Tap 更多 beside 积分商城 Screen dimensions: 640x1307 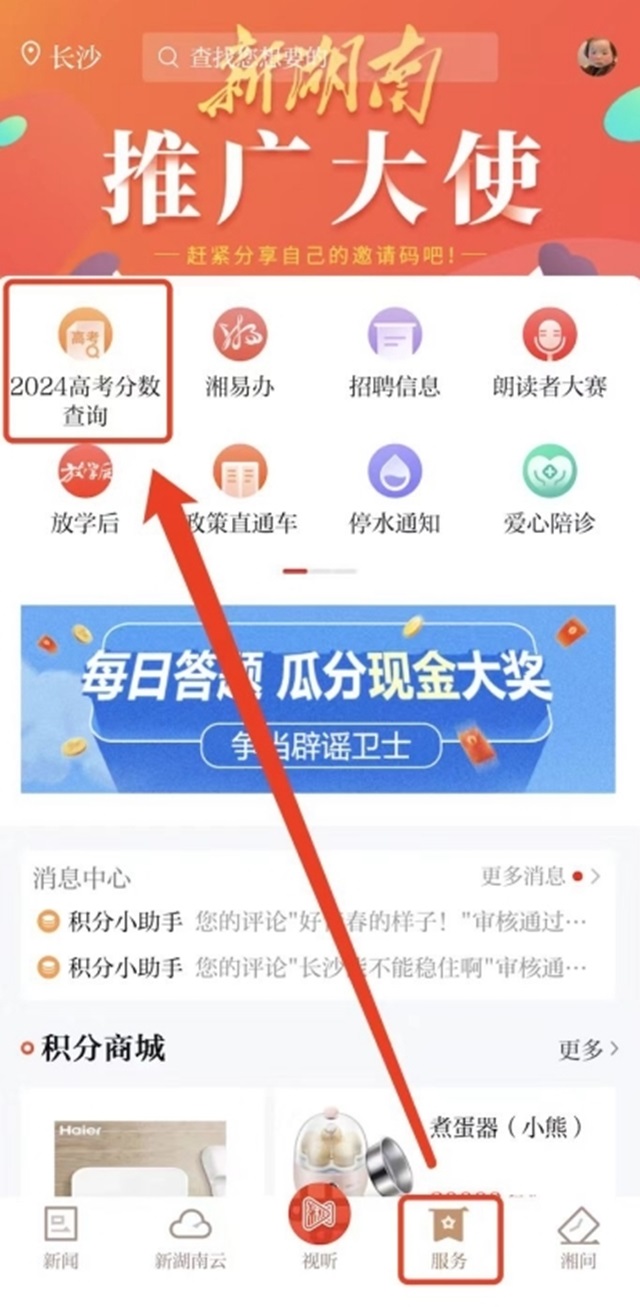[x=587, y=1049]
